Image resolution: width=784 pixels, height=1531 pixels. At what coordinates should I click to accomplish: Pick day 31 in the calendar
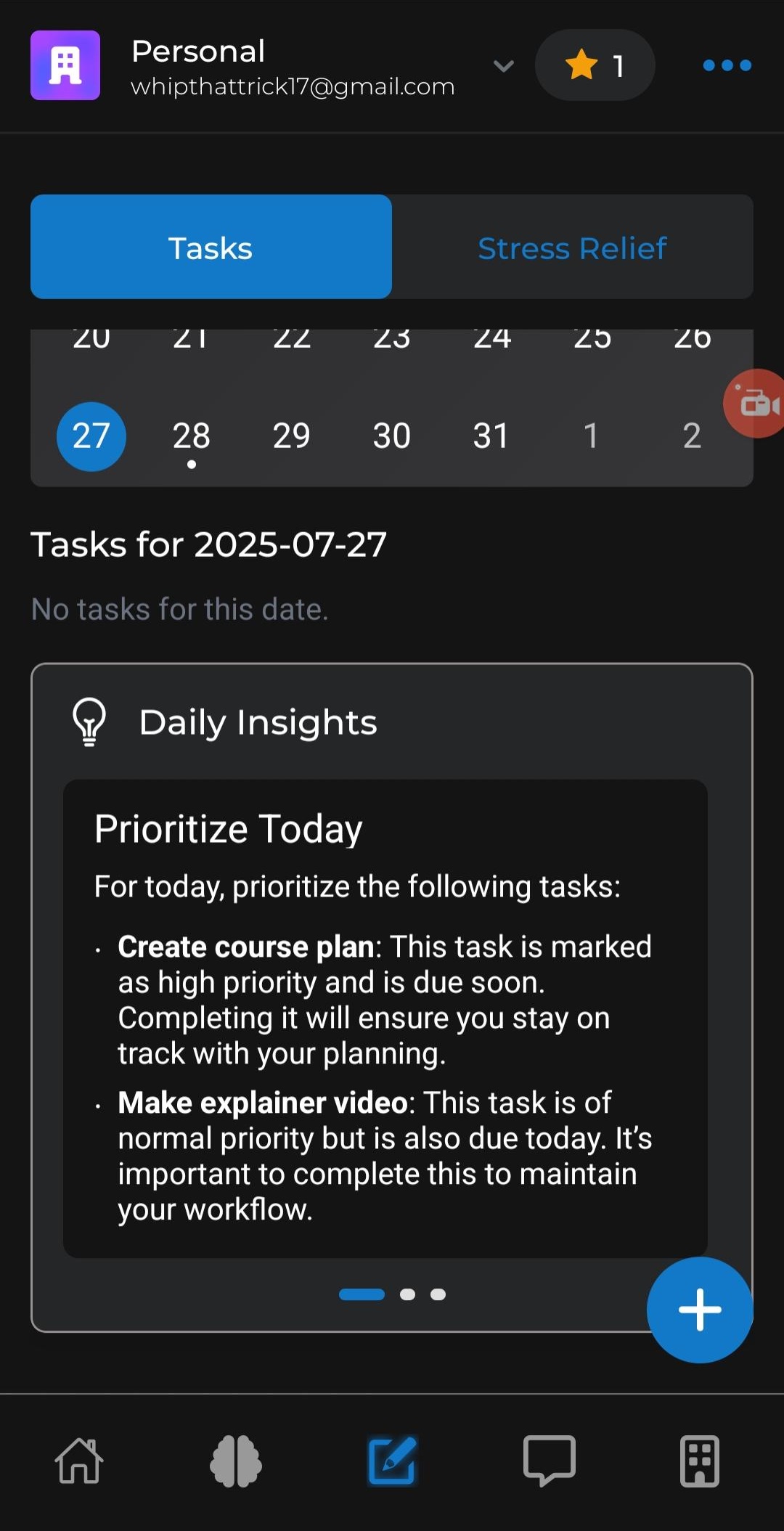coord(491,436)
